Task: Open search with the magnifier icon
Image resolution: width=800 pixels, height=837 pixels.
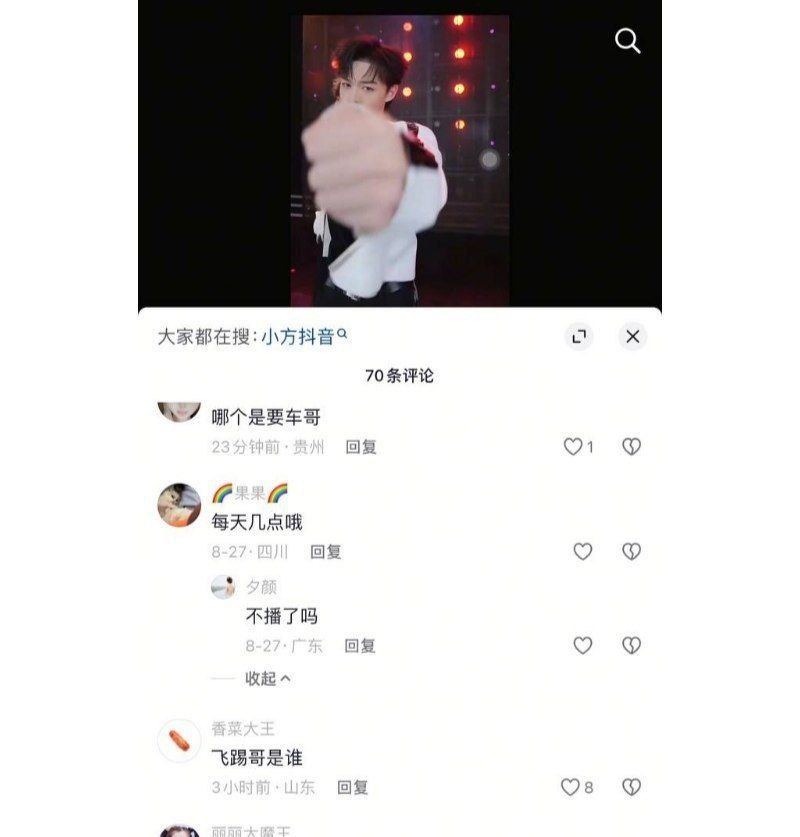Action: coord(627,41)
